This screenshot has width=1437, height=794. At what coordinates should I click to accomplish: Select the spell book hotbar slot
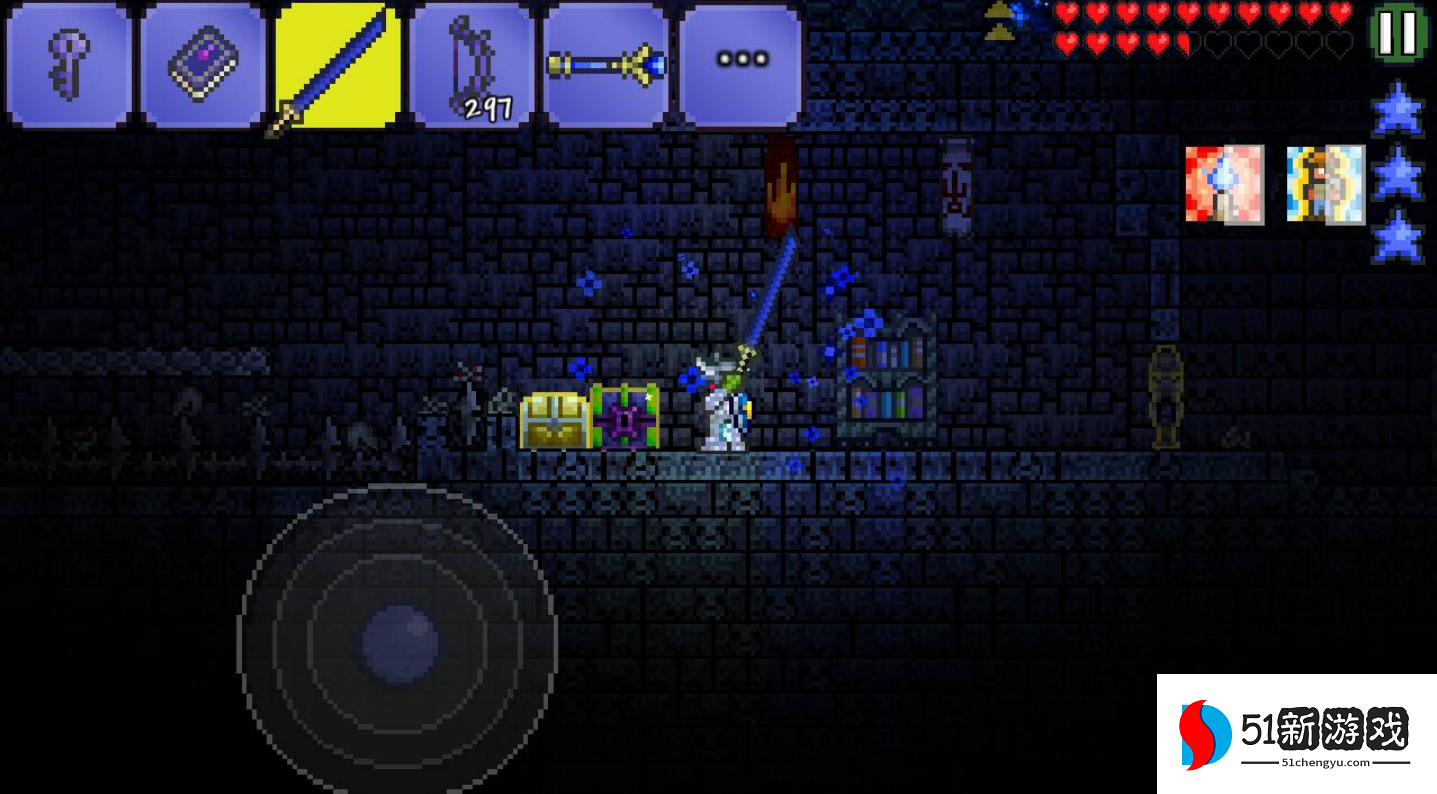tap(203, 65)
